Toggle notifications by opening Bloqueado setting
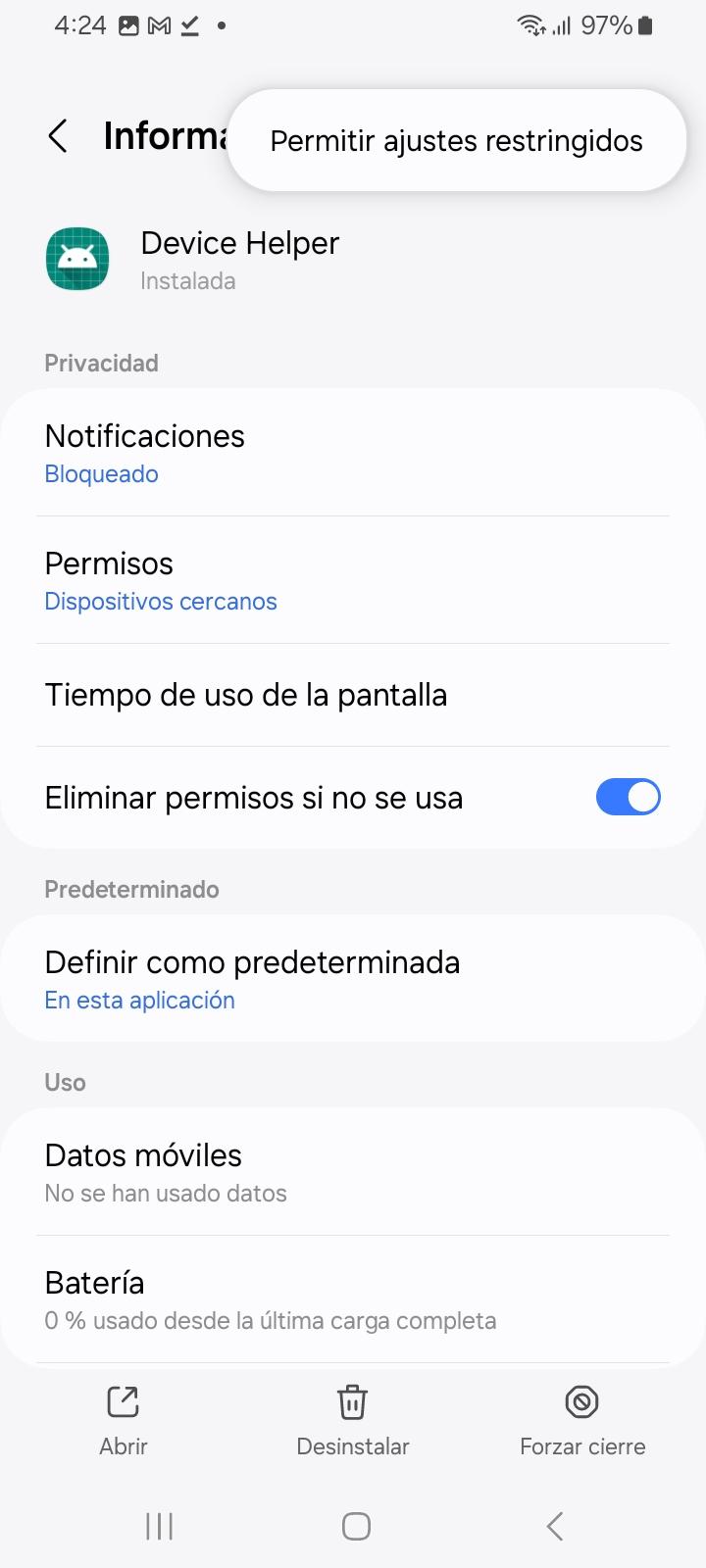This screenshot has height=1568, width=706. [x=101, y=473]
